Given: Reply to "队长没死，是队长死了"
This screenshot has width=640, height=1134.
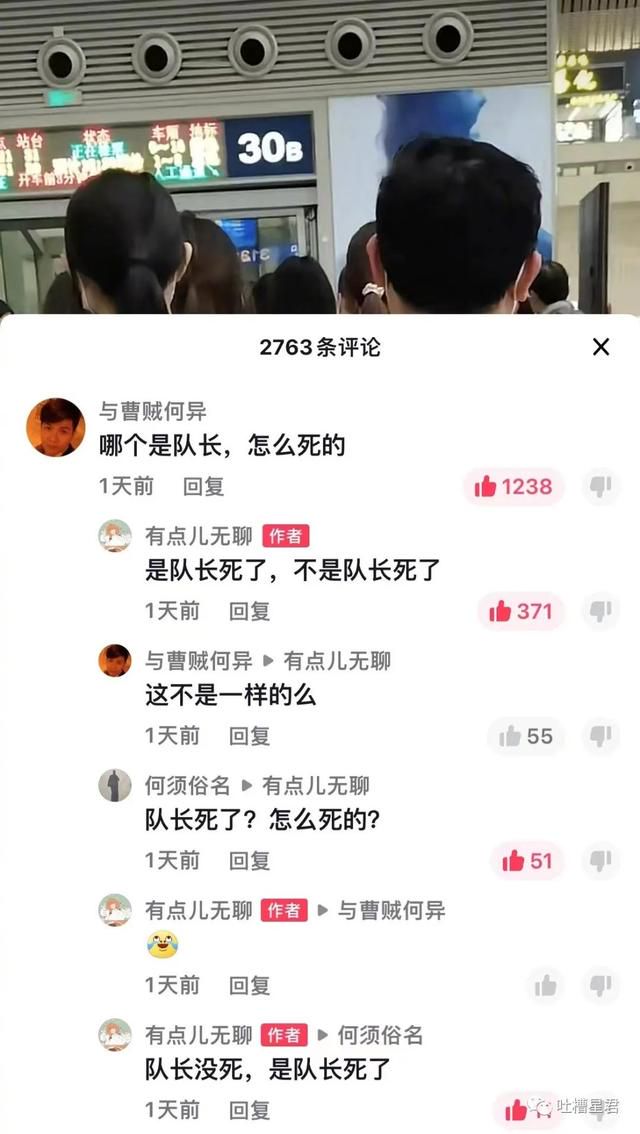Looking at the screenshot, I should [x=249, y=1110].
